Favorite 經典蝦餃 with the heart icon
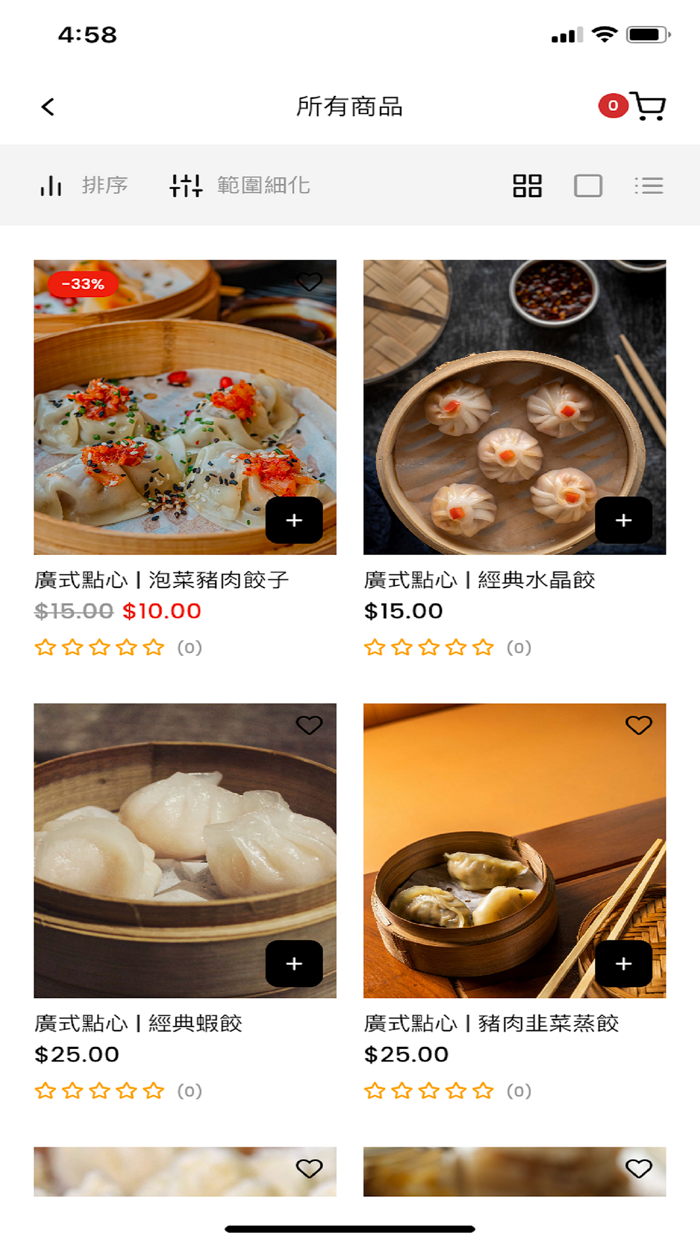The height and width of the screenshot is (1244, 700). tap(309, 725)
